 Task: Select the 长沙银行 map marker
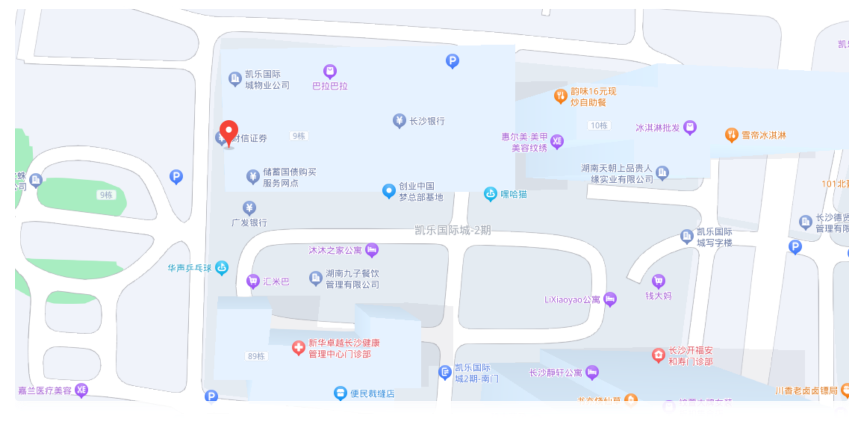[x=399, y=121]
